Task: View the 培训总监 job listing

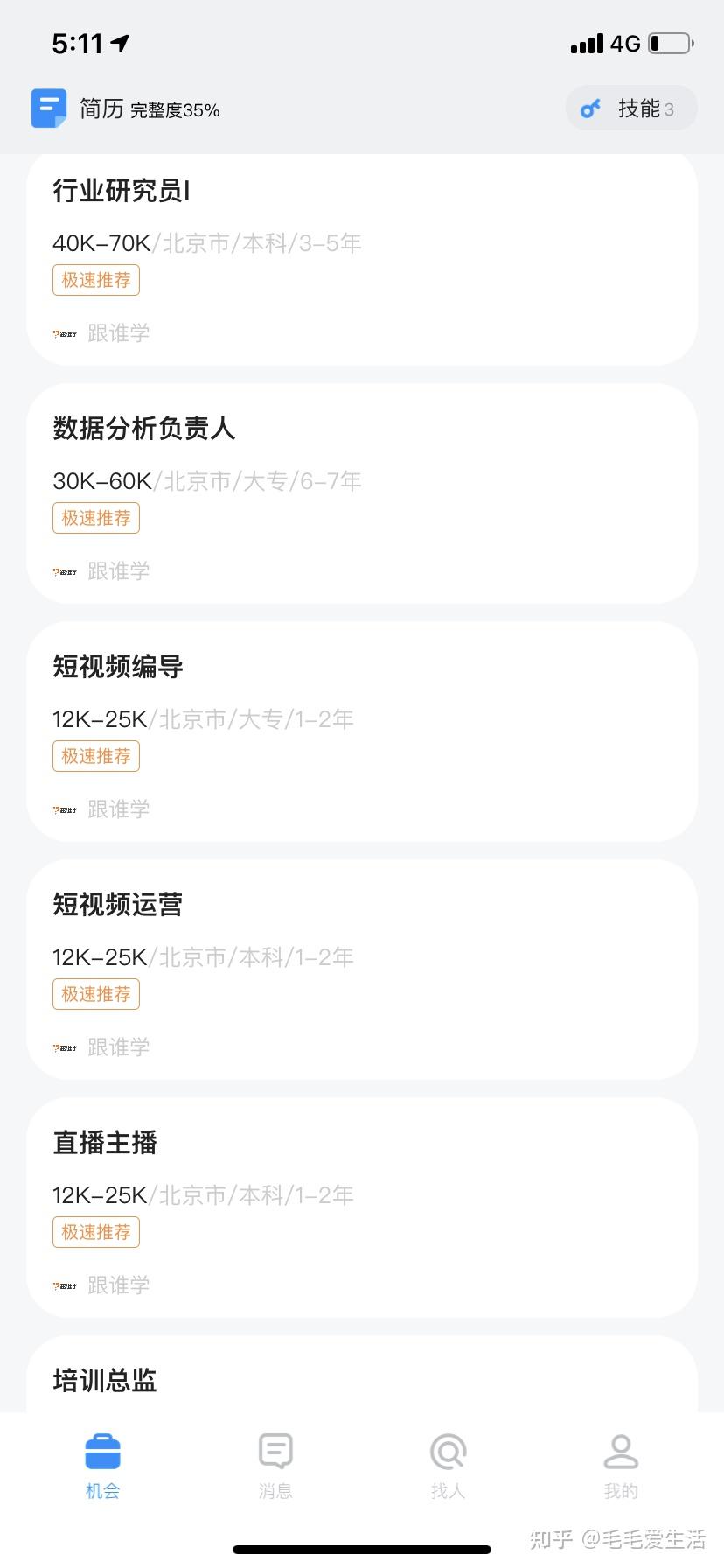Action: pos(362,1378)
